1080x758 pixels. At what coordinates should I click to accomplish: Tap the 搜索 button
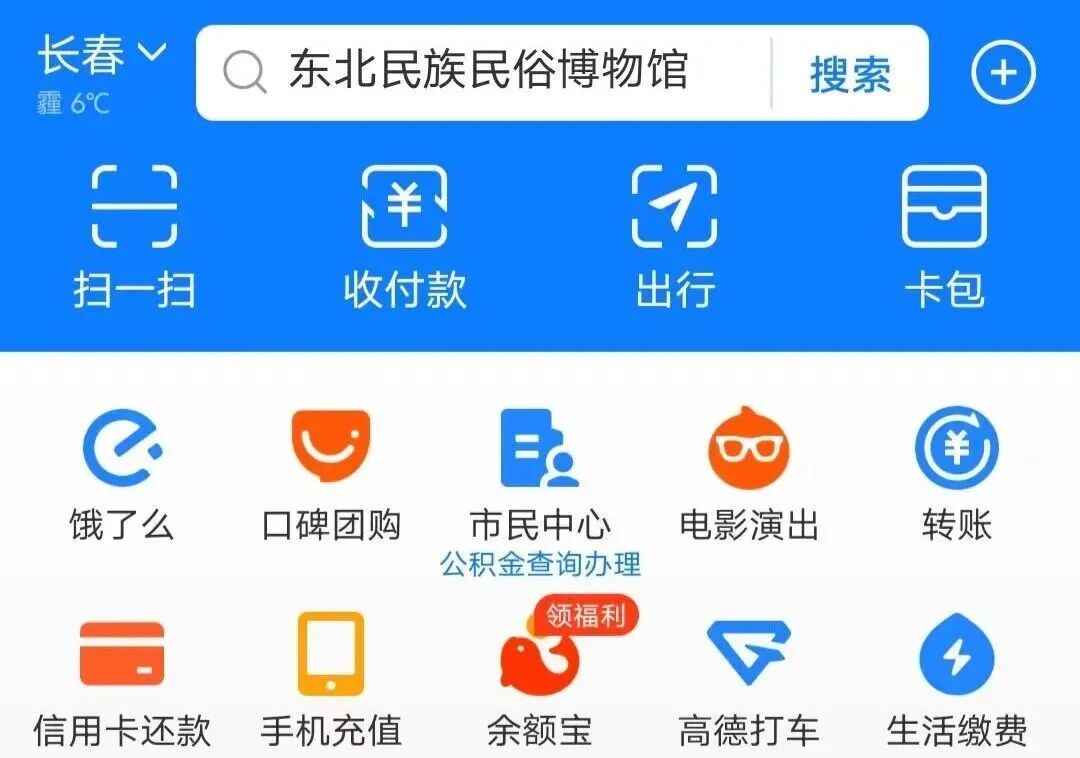pyautogui.click(x=850, y=74)
